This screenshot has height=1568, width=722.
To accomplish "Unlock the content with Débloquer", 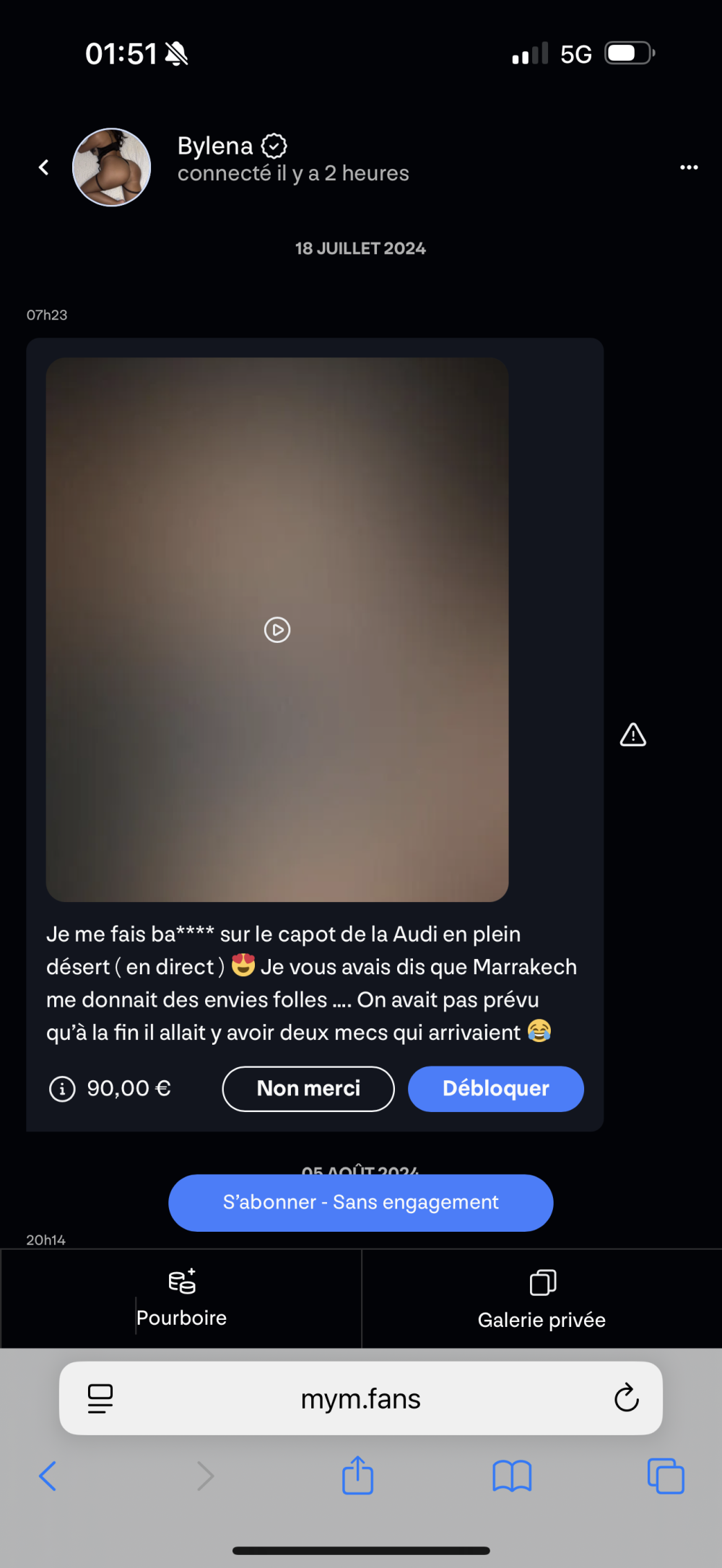I will click(x=496, y=1089).
